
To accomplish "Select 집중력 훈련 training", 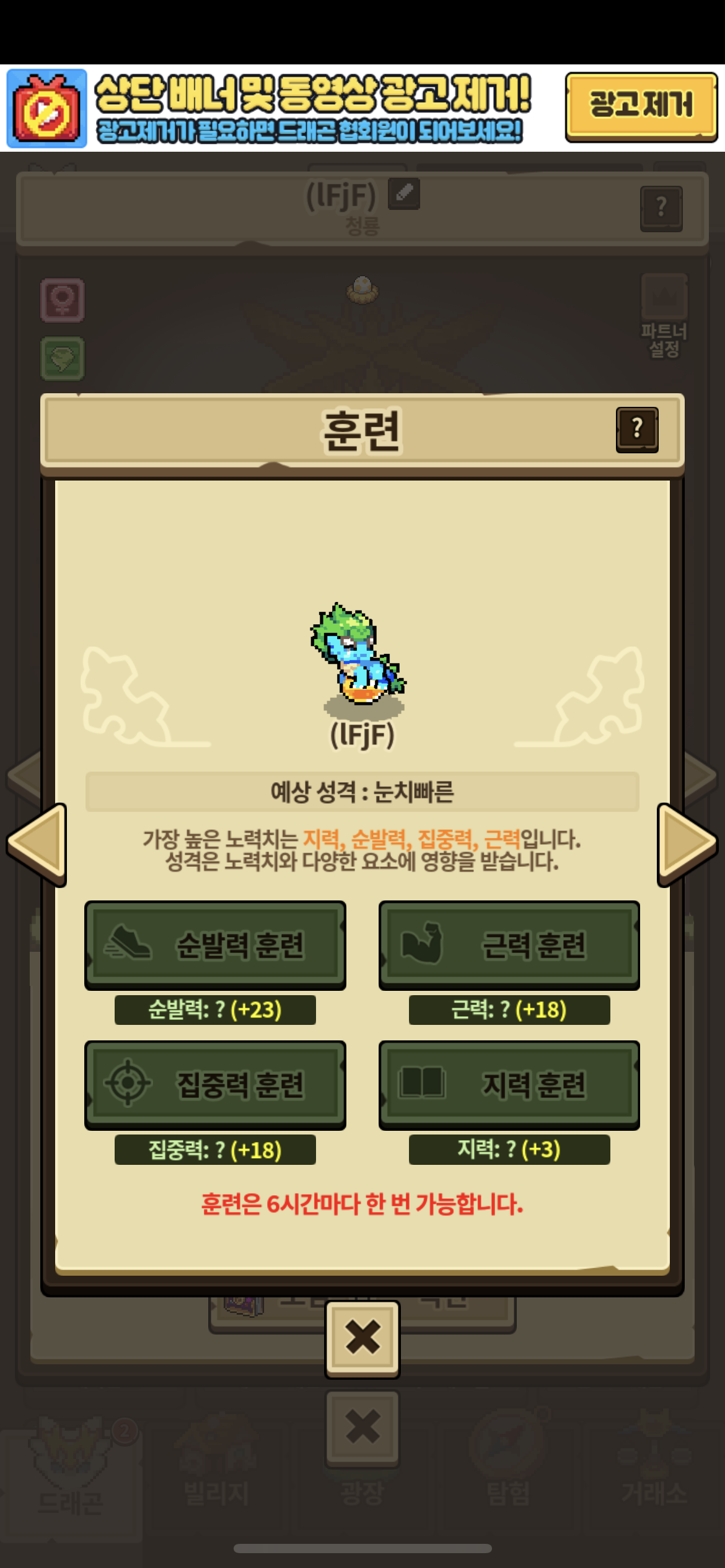I will (x=215, y=1085).
